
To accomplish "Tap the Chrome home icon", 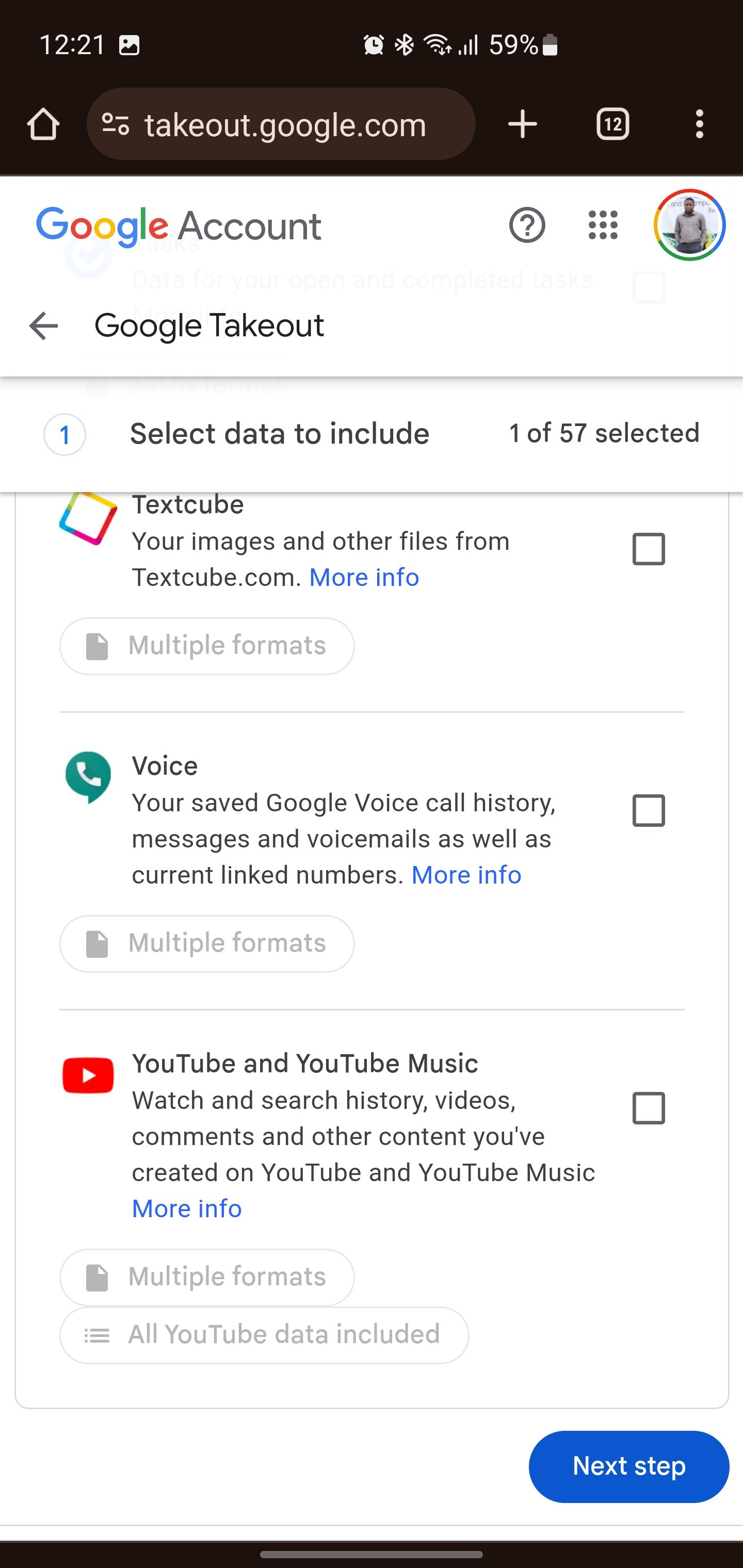I will pos(43,124).
